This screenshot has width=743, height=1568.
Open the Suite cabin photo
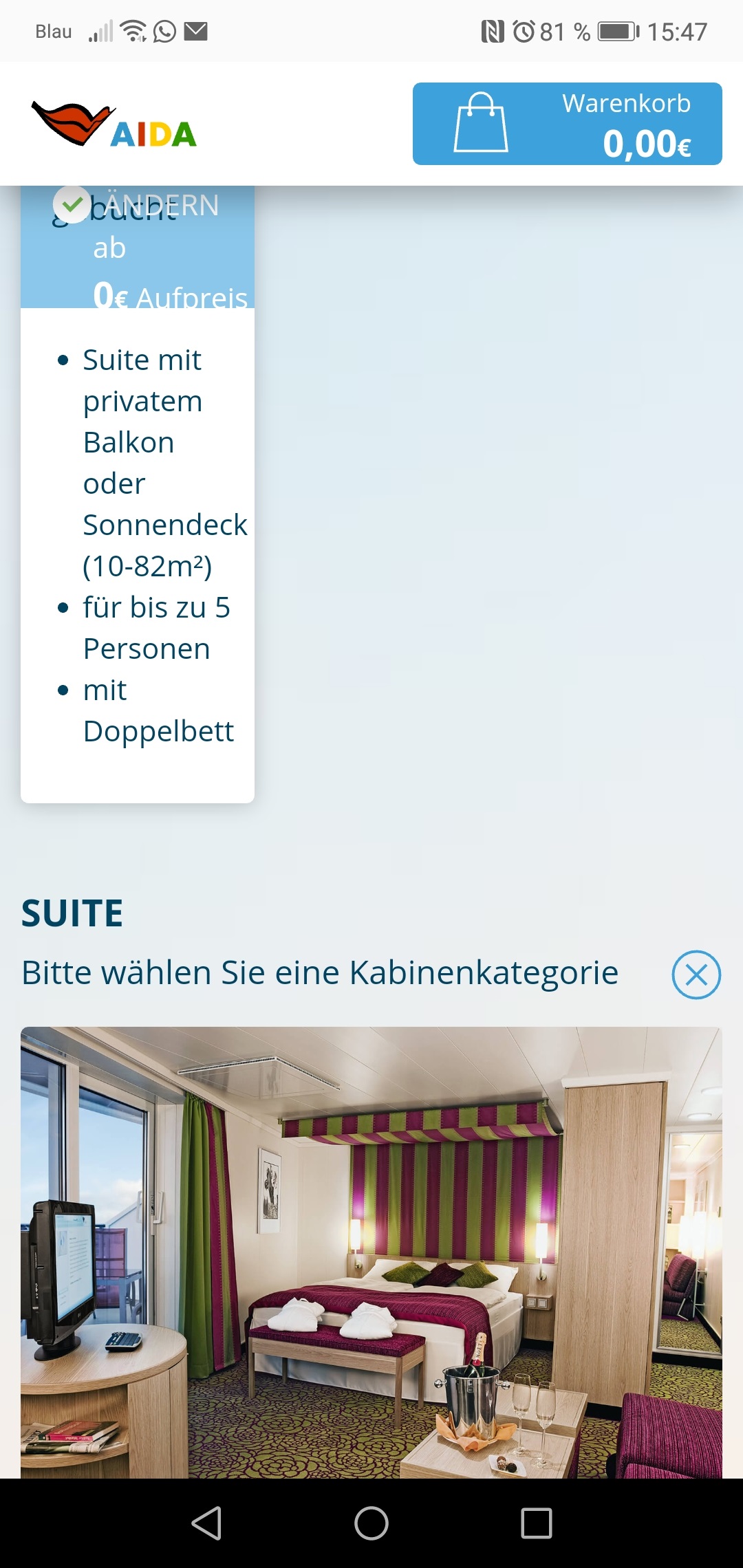[x=371, y=1252]
